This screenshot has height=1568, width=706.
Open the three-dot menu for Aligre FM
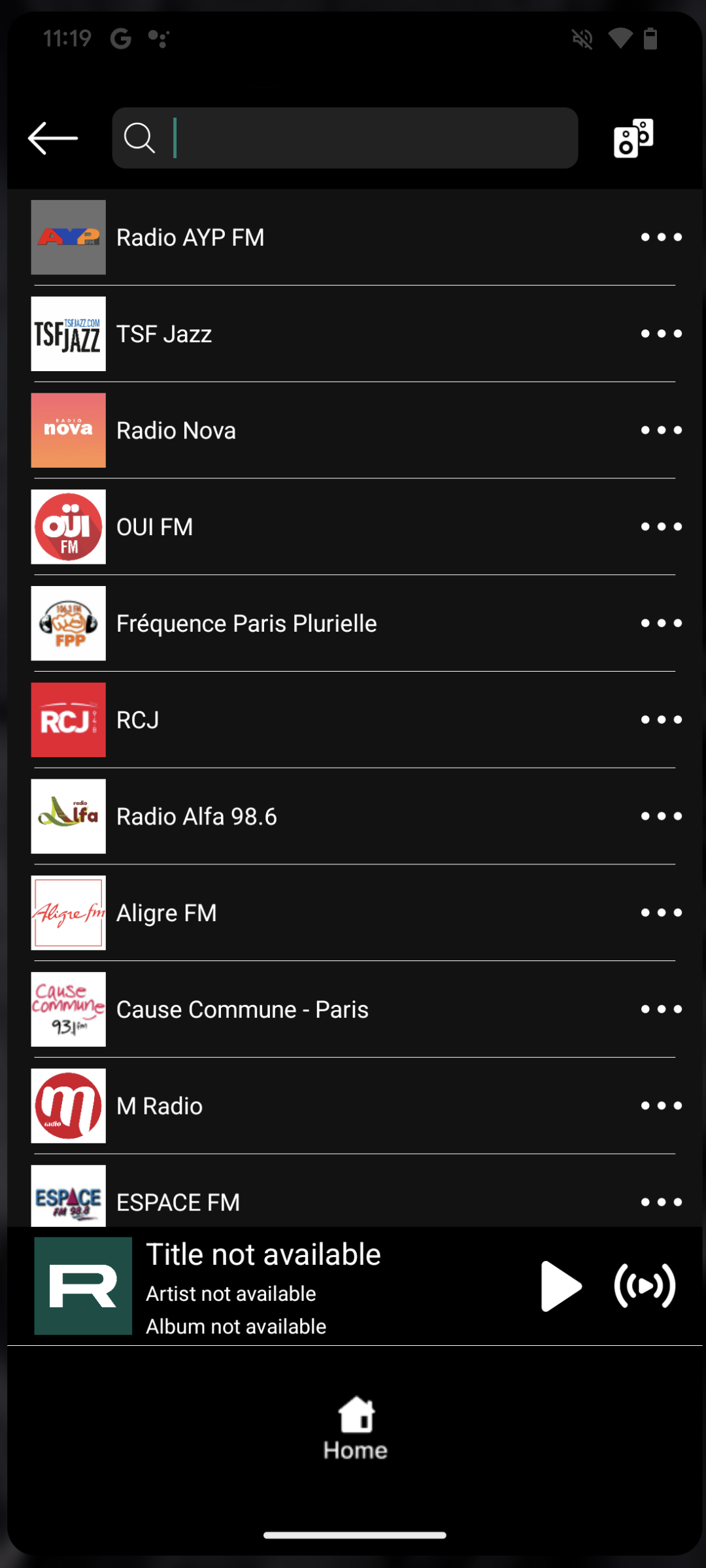pos(662,913)
